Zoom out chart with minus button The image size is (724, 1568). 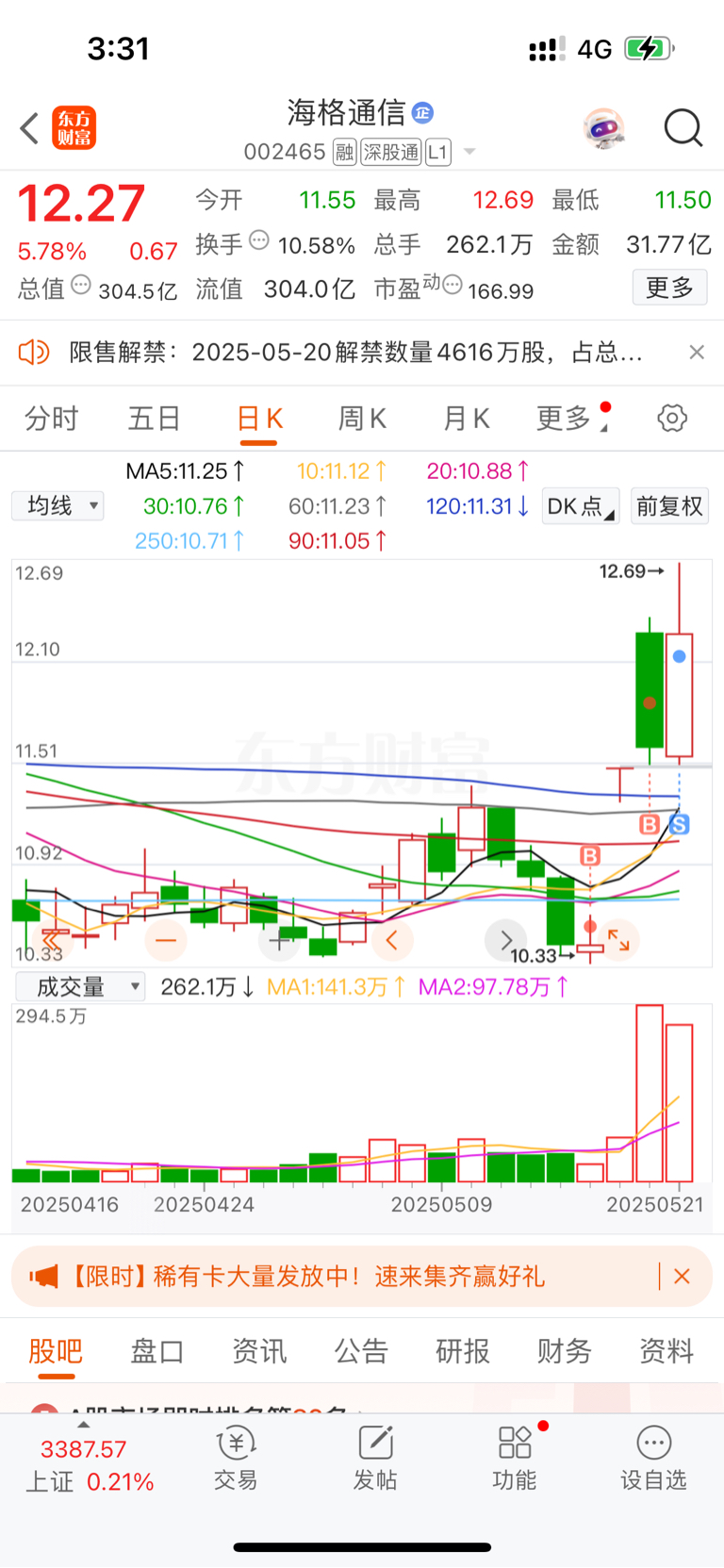pyautogui.click(x=166, y=940)
